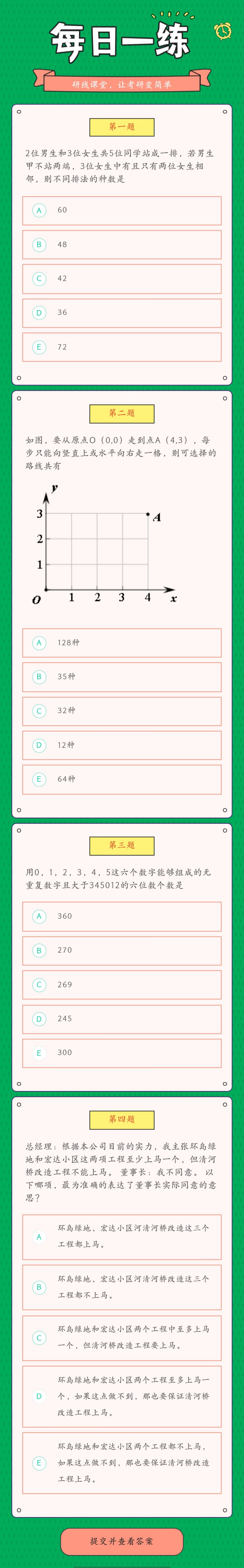The width and height of the screenshot is (244, 1568).
Task: Choose option B 270
Action: point(122,950)
